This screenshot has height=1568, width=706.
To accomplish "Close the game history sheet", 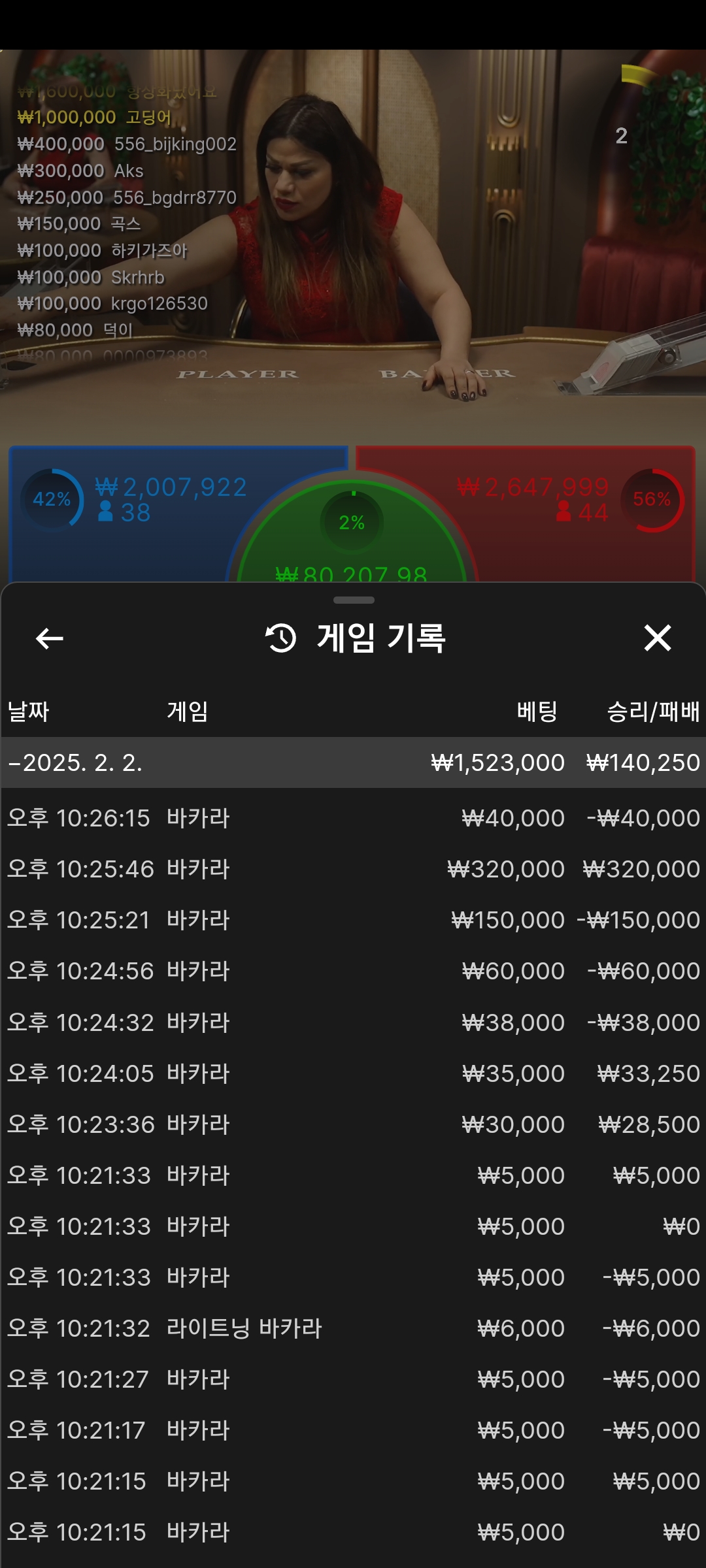I will [x=657, y=638].
